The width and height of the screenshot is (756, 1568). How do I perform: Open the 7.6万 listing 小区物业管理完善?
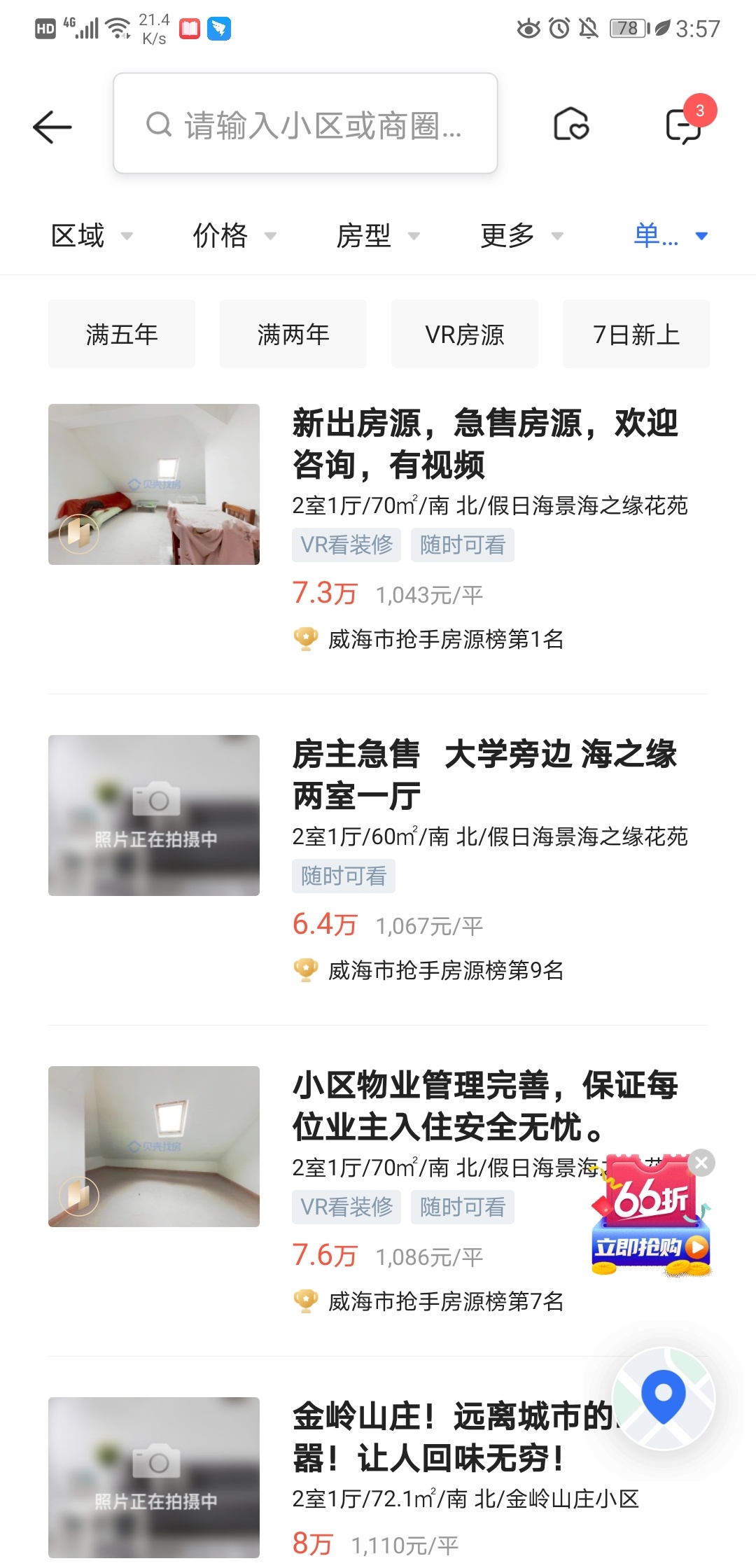448,1106
